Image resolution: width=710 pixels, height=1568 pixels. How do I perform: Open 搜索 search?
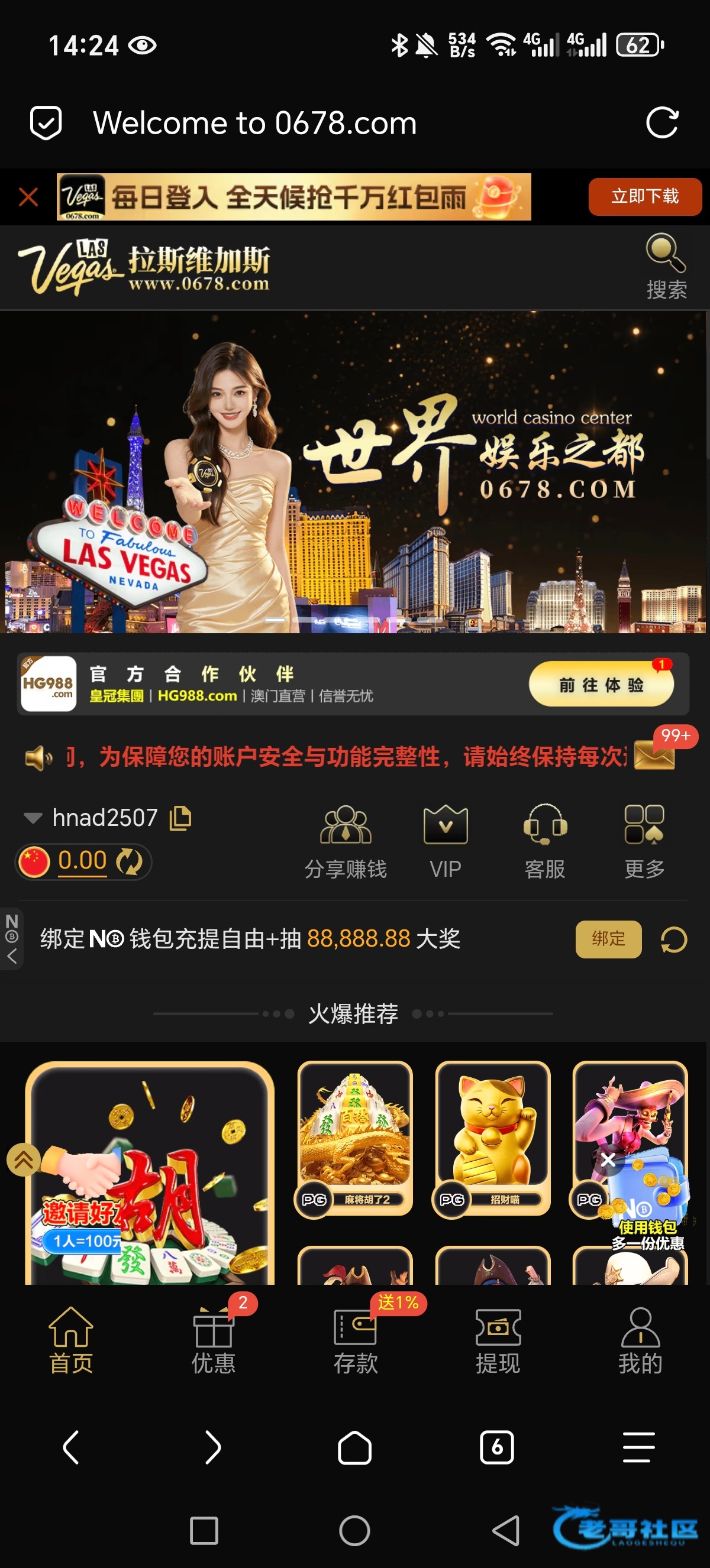[666, 266]
